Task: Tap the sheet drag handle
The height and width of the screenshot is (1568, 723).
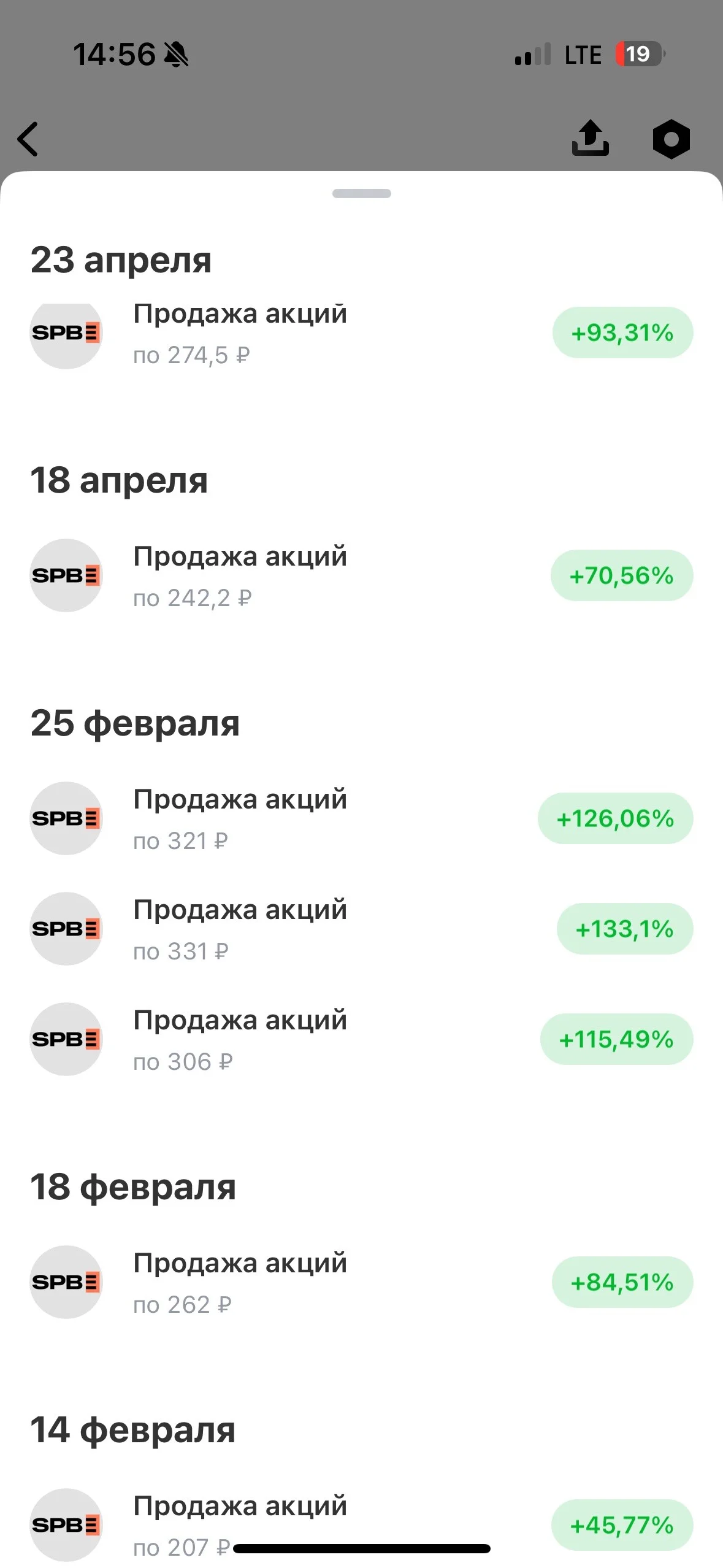Action: pos(362,194)
